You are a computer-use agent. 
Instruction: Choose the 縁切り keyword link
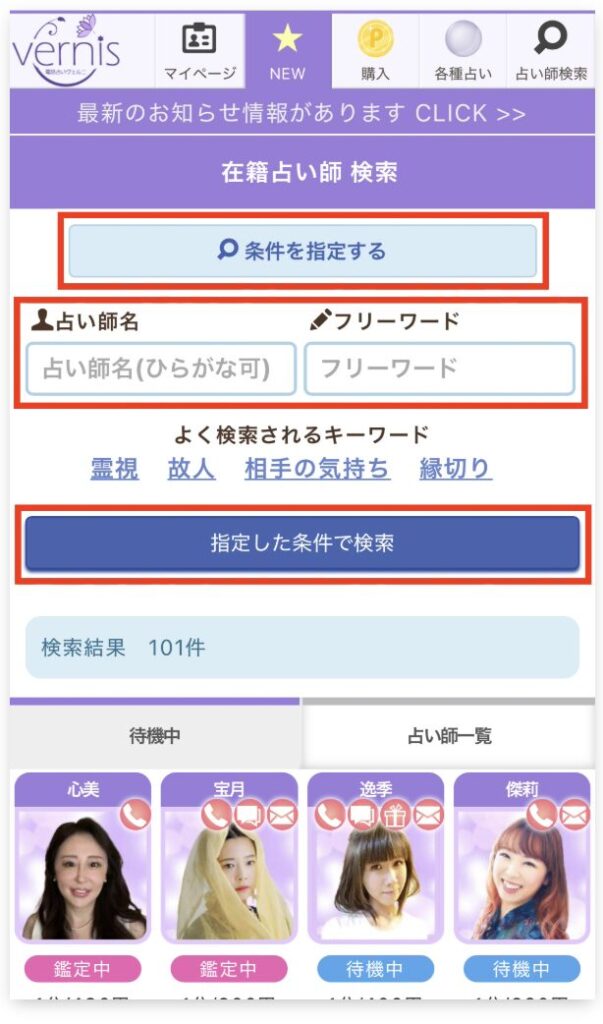(x=455, y=468)
